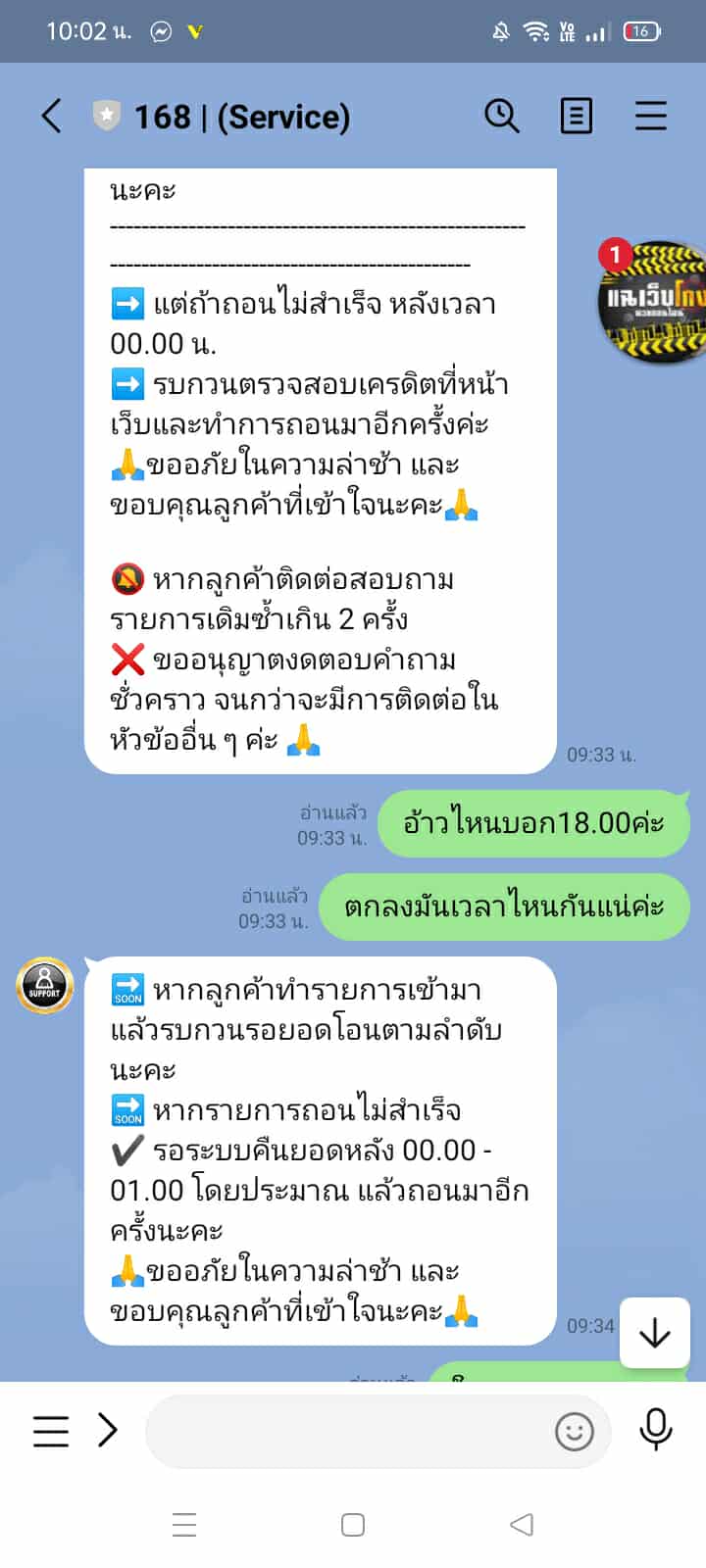Record a voice message with microphone
Image resolution: width=706 pixels, height=1568 pixels.
(655, 1430)
